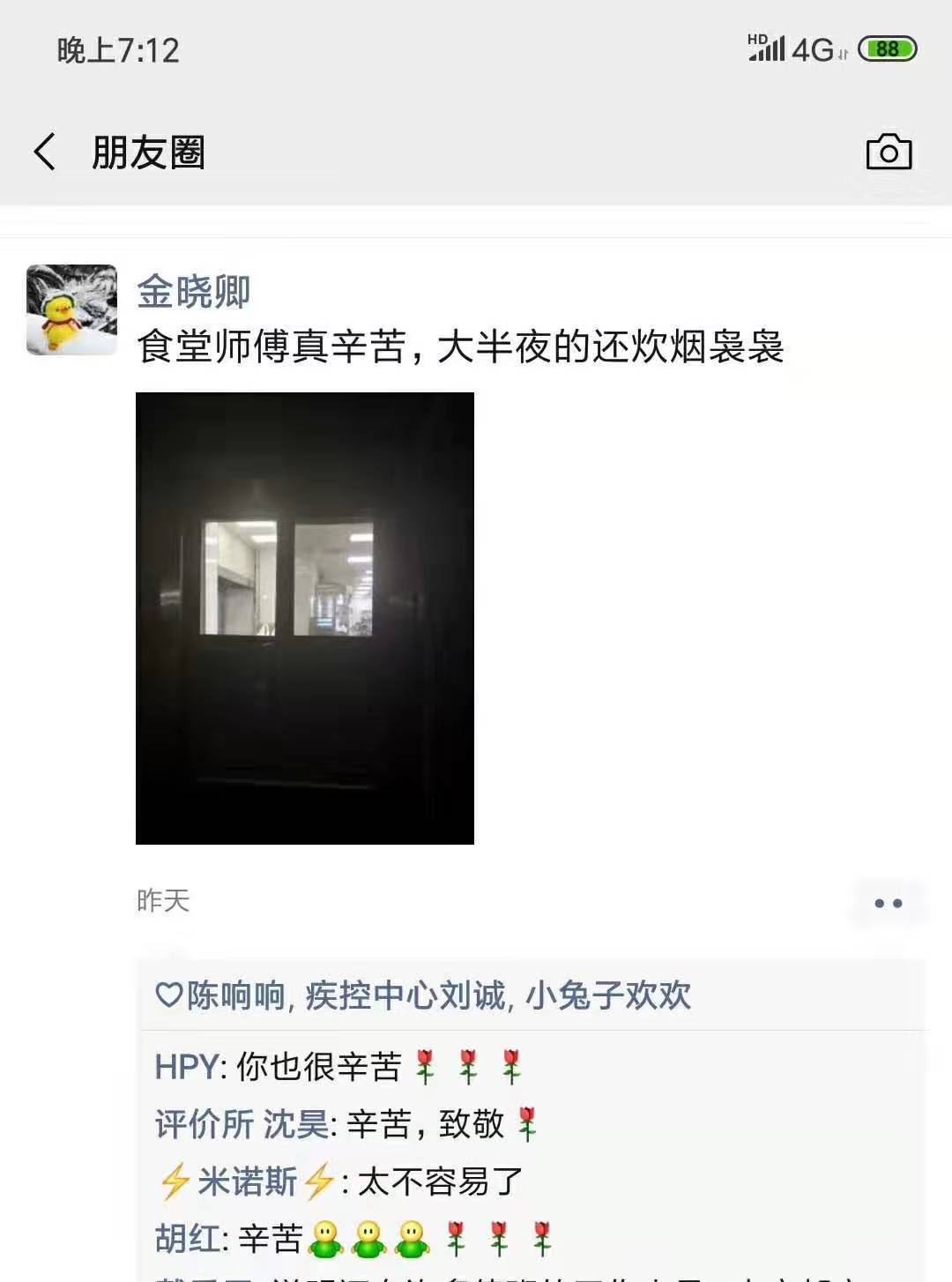View the posted door photo full screen
This screenshot has height=1282, width=952.
coord(304,618)
